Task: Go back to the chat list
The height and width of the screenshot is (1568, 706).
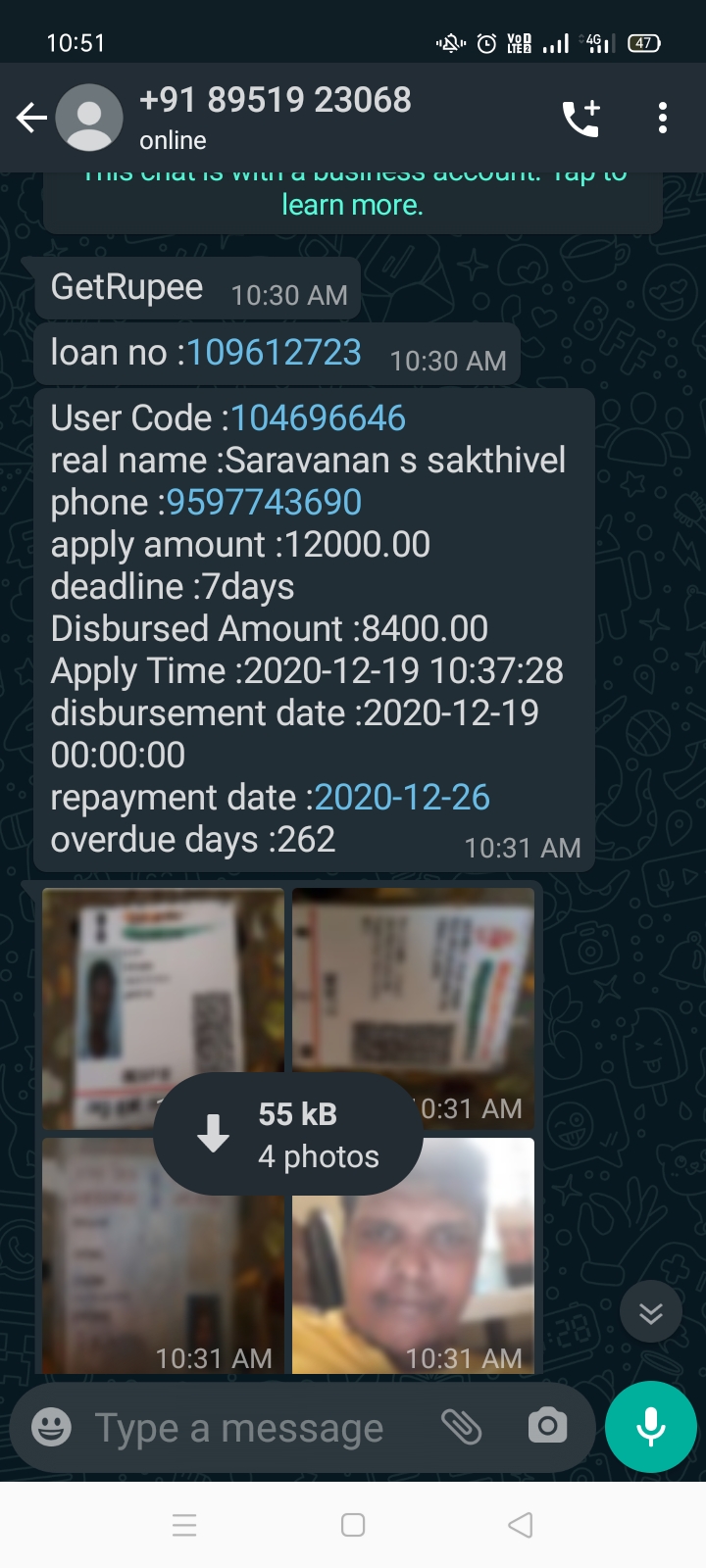Action: point(31,119)
